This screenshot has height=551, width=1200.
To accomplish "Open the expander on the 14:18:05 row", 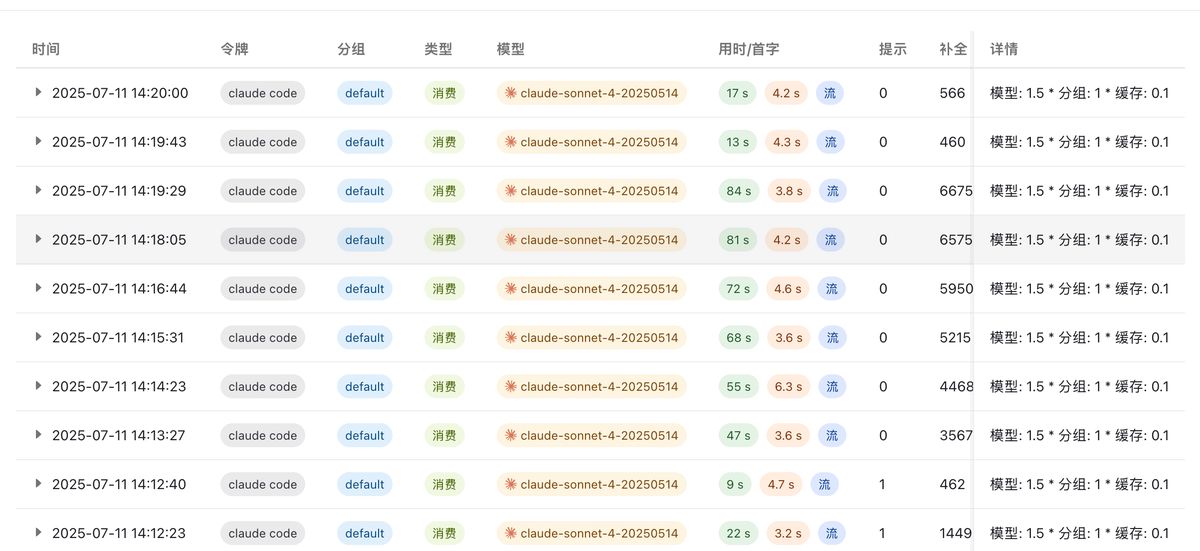I will [38, 239].
